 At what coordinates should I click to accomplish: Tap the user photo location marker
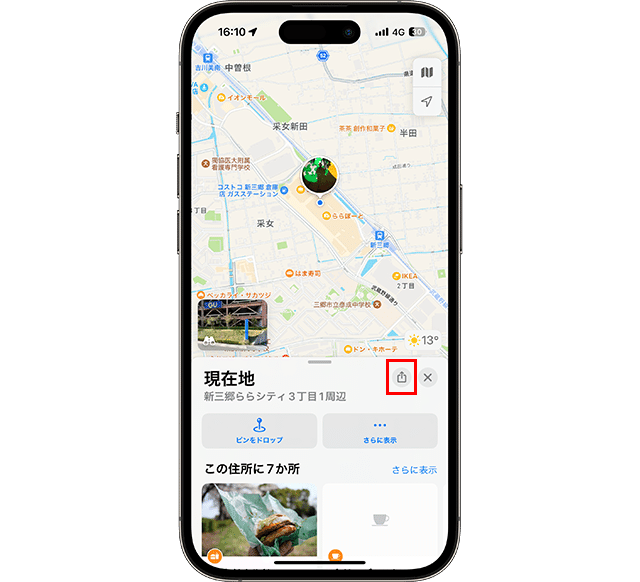tap(319, 175)
